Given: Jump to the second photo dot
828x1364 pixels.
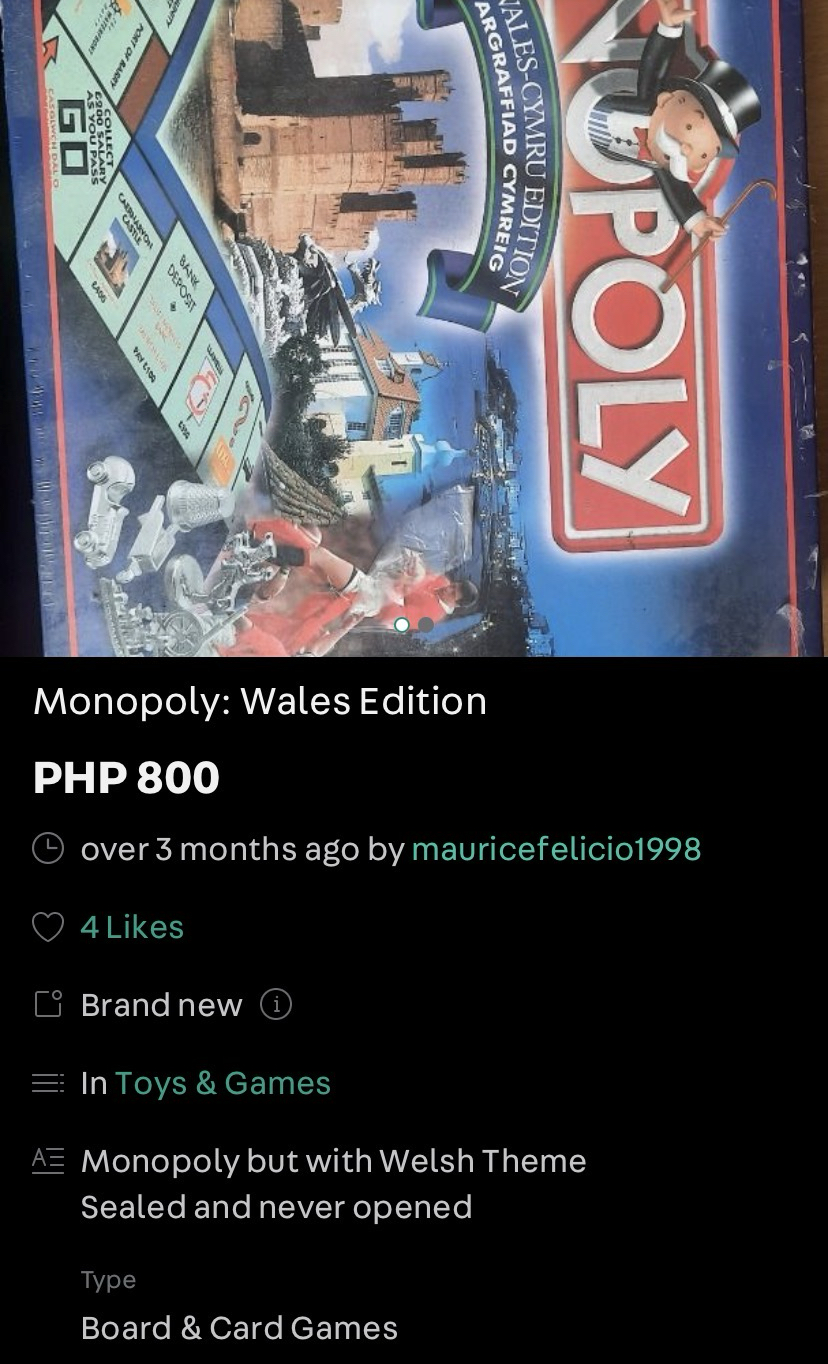Looking at the screenshot, I should click(426, 625).
